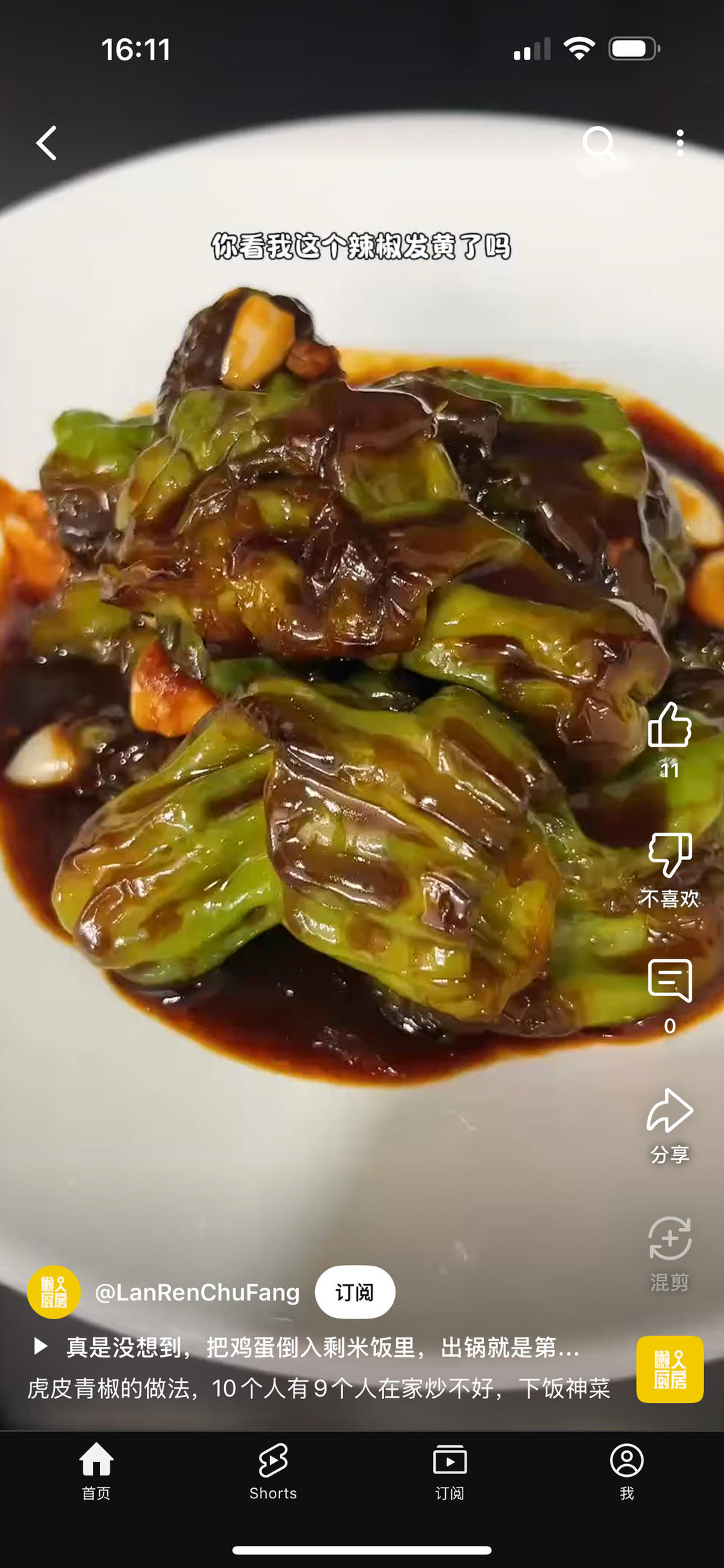Go back using the back arrow
This screenshot has width=724, height=1568.
pyautogui.click(x=47, y=143)
